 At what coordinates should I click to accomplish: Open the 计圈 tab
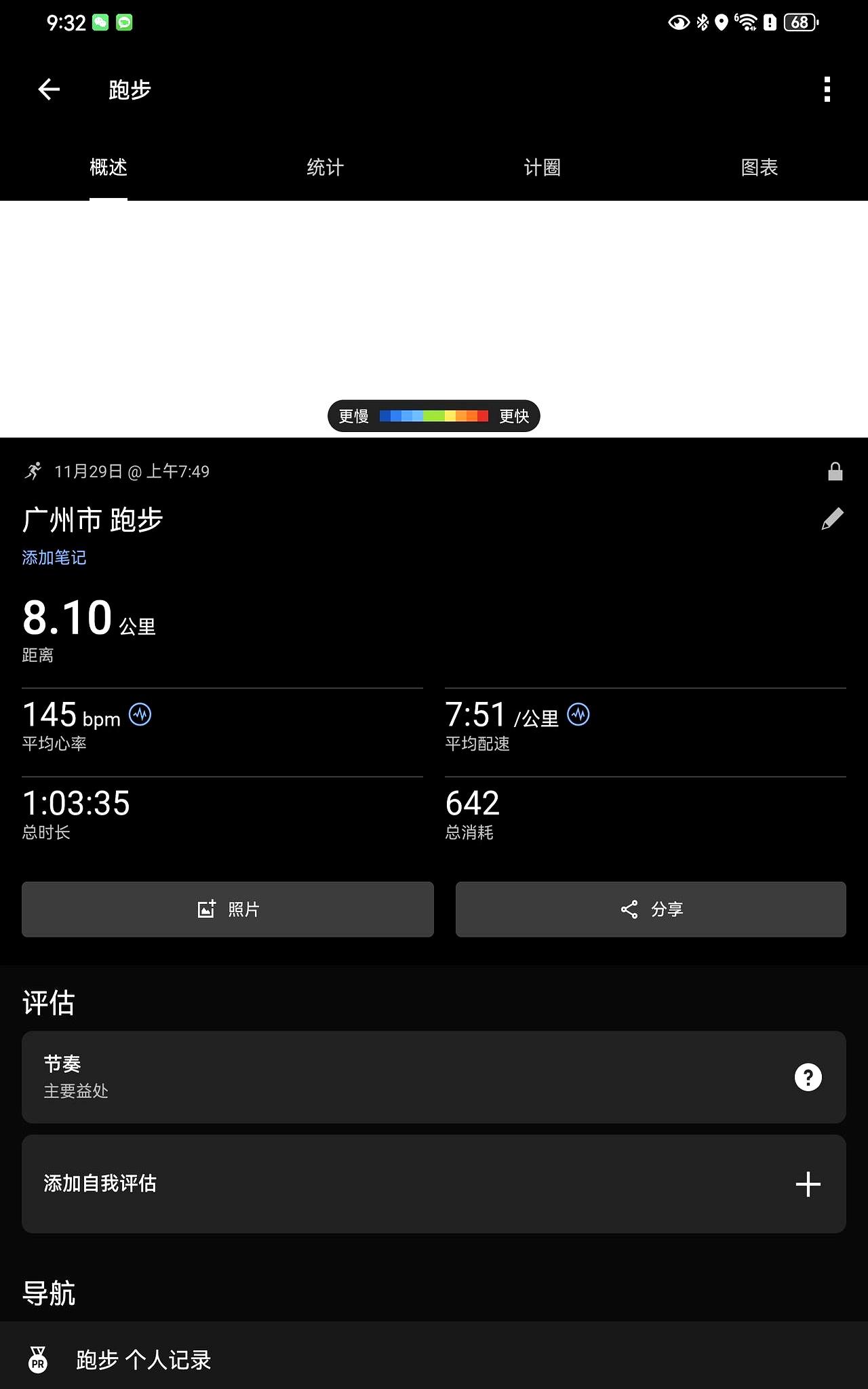[x=542, y=167]
